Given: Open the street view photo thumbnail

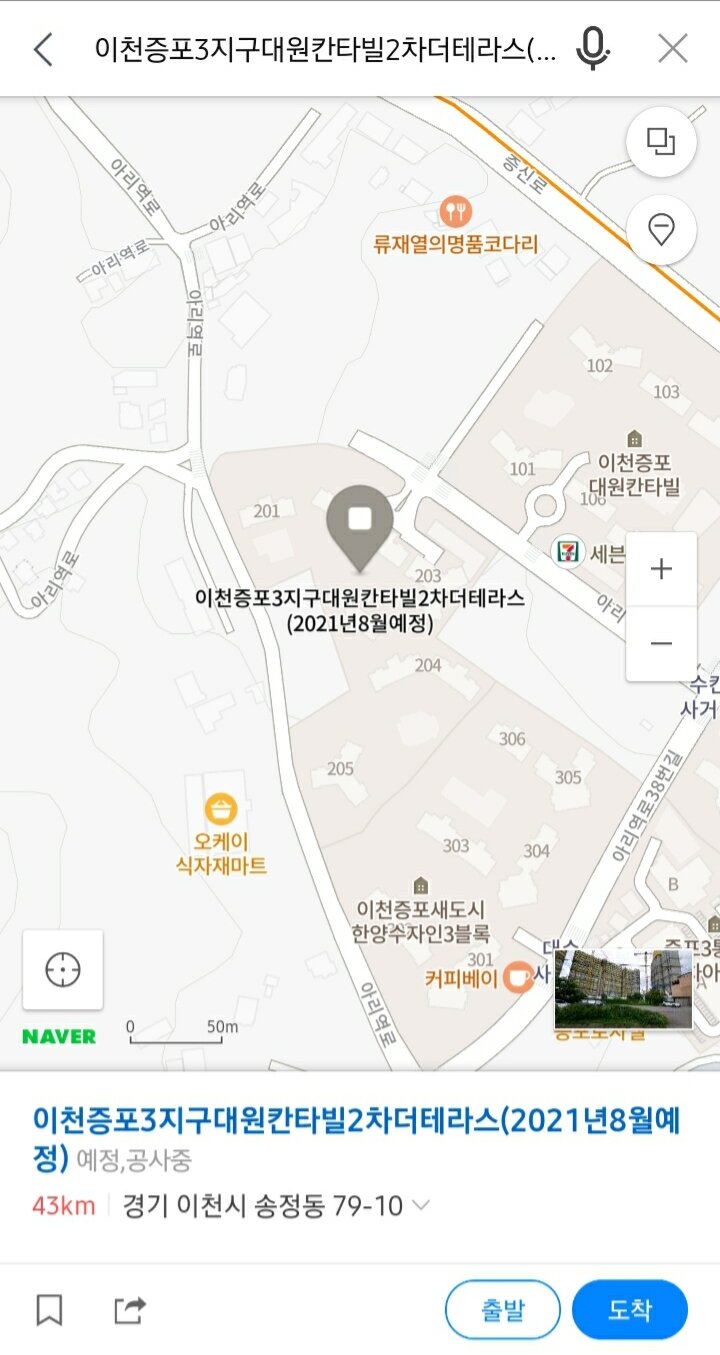Looking at the screenshot, I should click(x=623, y=988).
